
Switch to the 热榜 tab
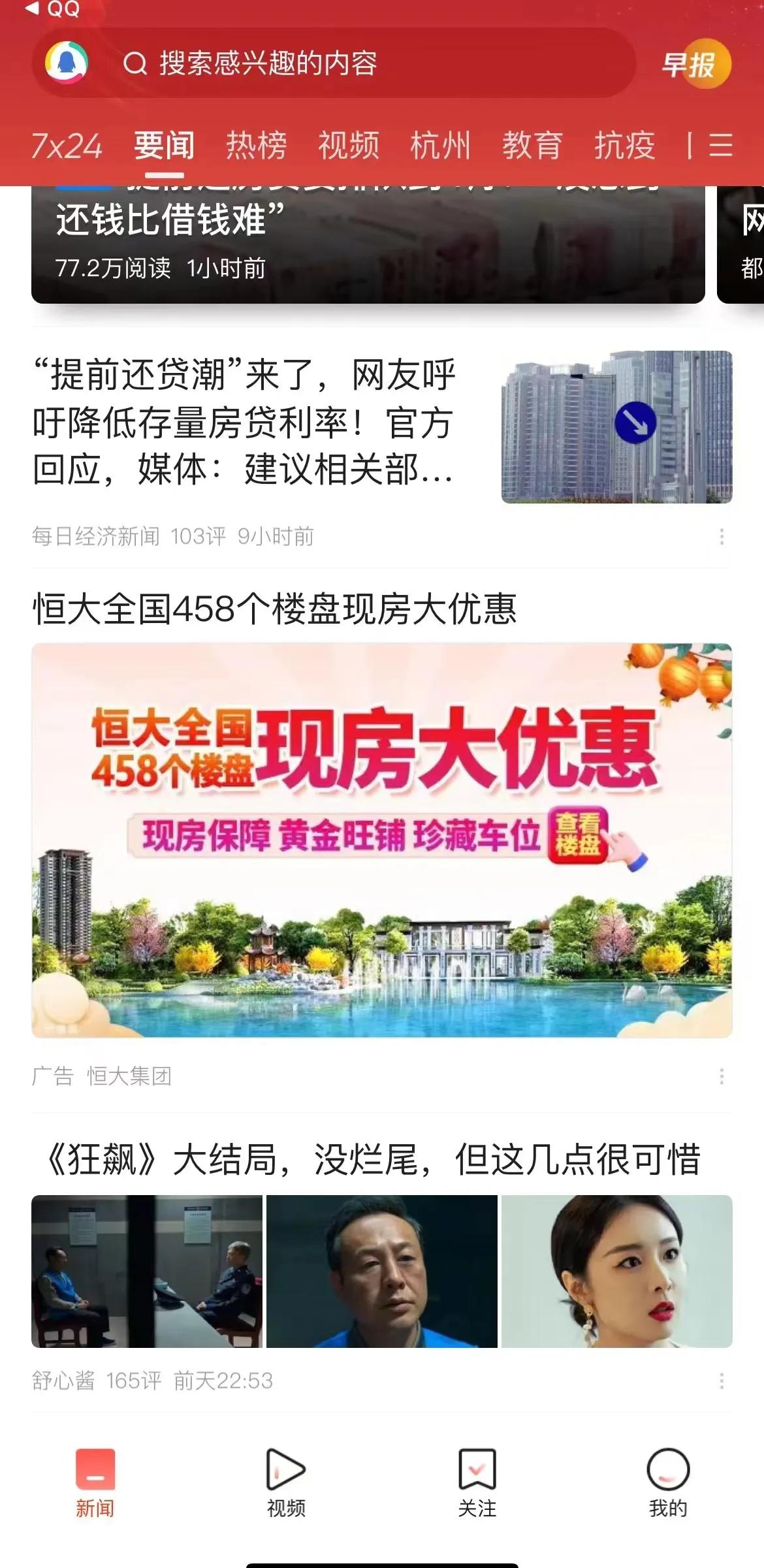pyautogui.click(x=257, y=145)
